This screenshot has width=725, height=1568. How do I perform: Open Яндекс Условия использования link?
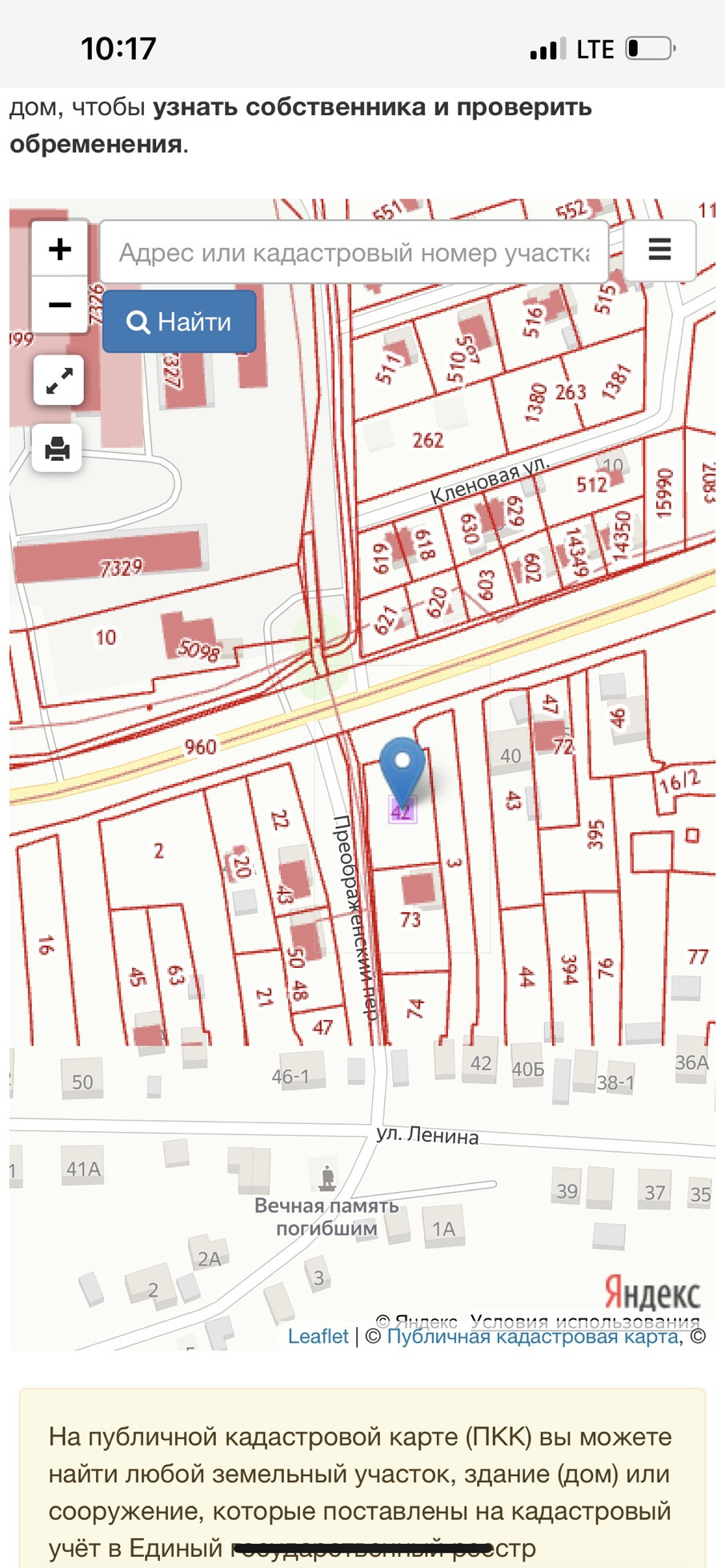point(585,1321)
